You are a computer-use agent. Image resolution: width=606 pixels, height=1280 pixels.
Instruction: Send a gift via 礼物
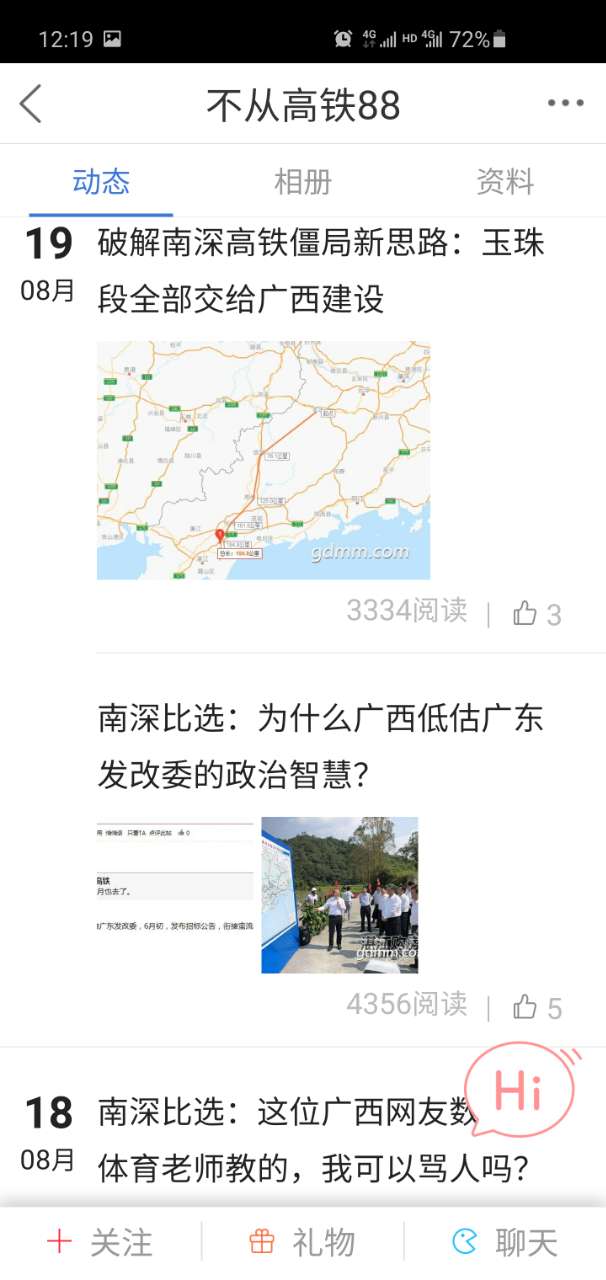pyautogui.click(x=302, y=1242)
